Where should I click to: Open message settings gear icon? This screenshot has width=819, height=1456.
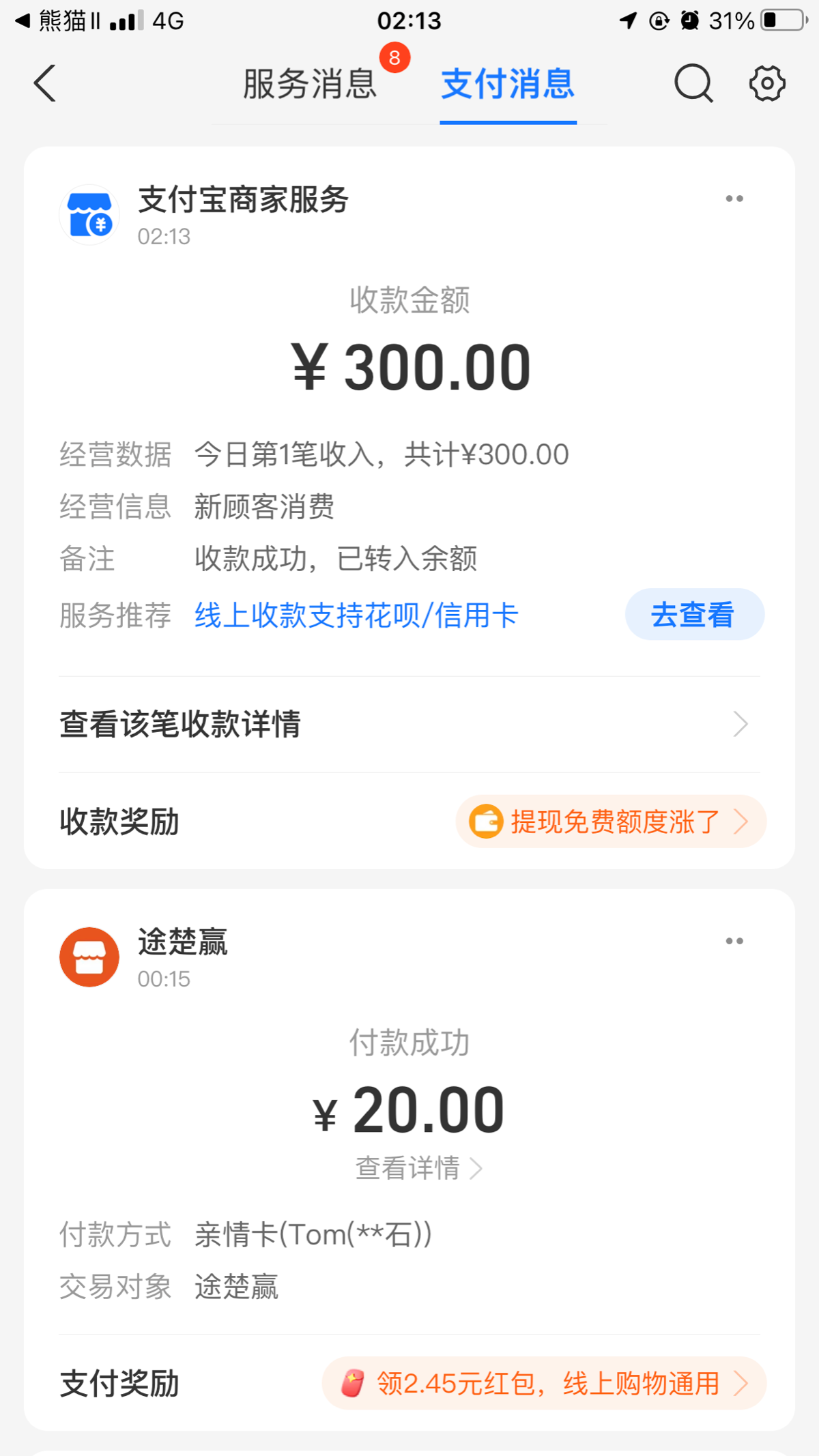click(767, 84)
